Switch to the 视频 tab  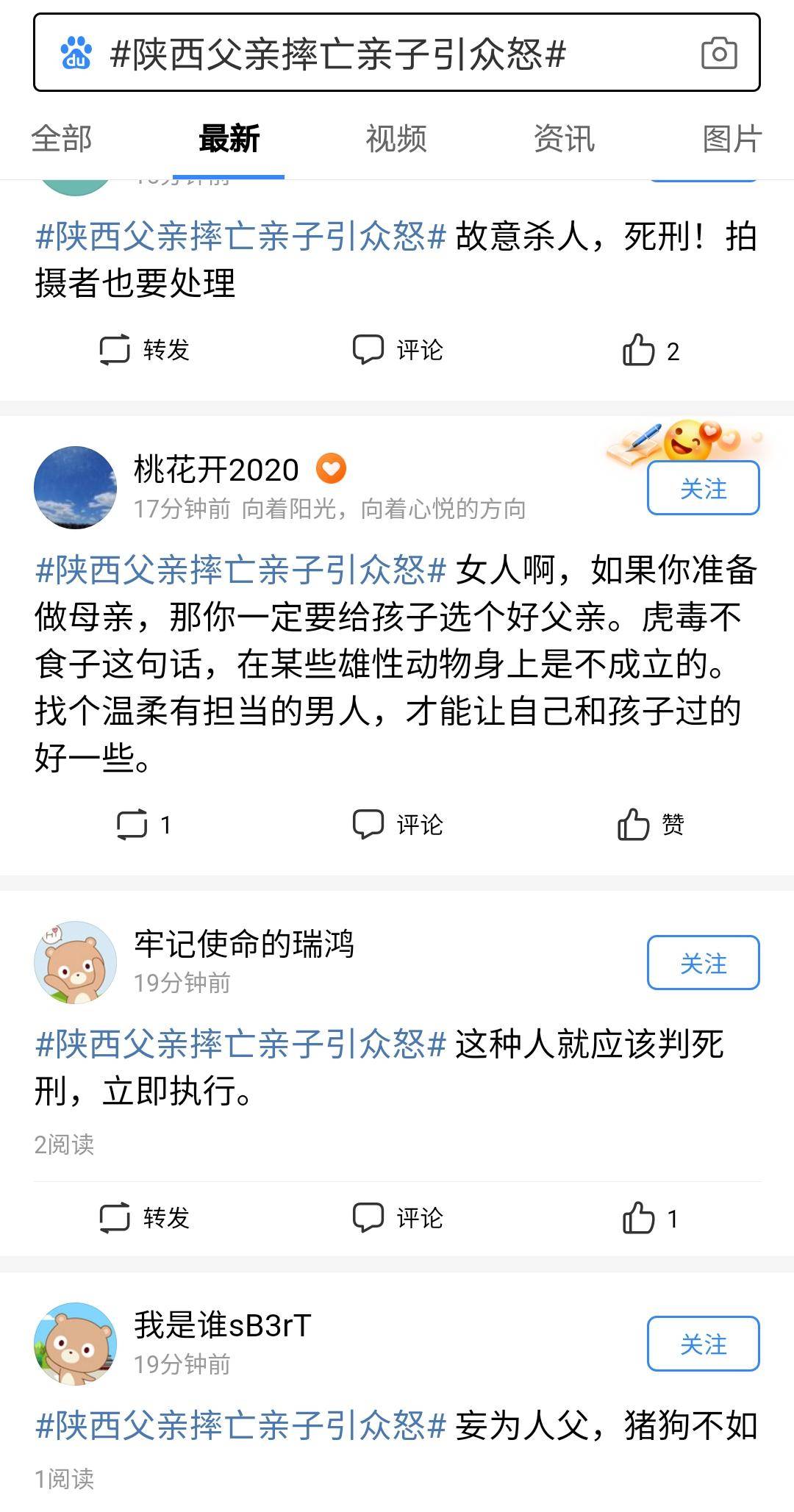click(396, 139)
